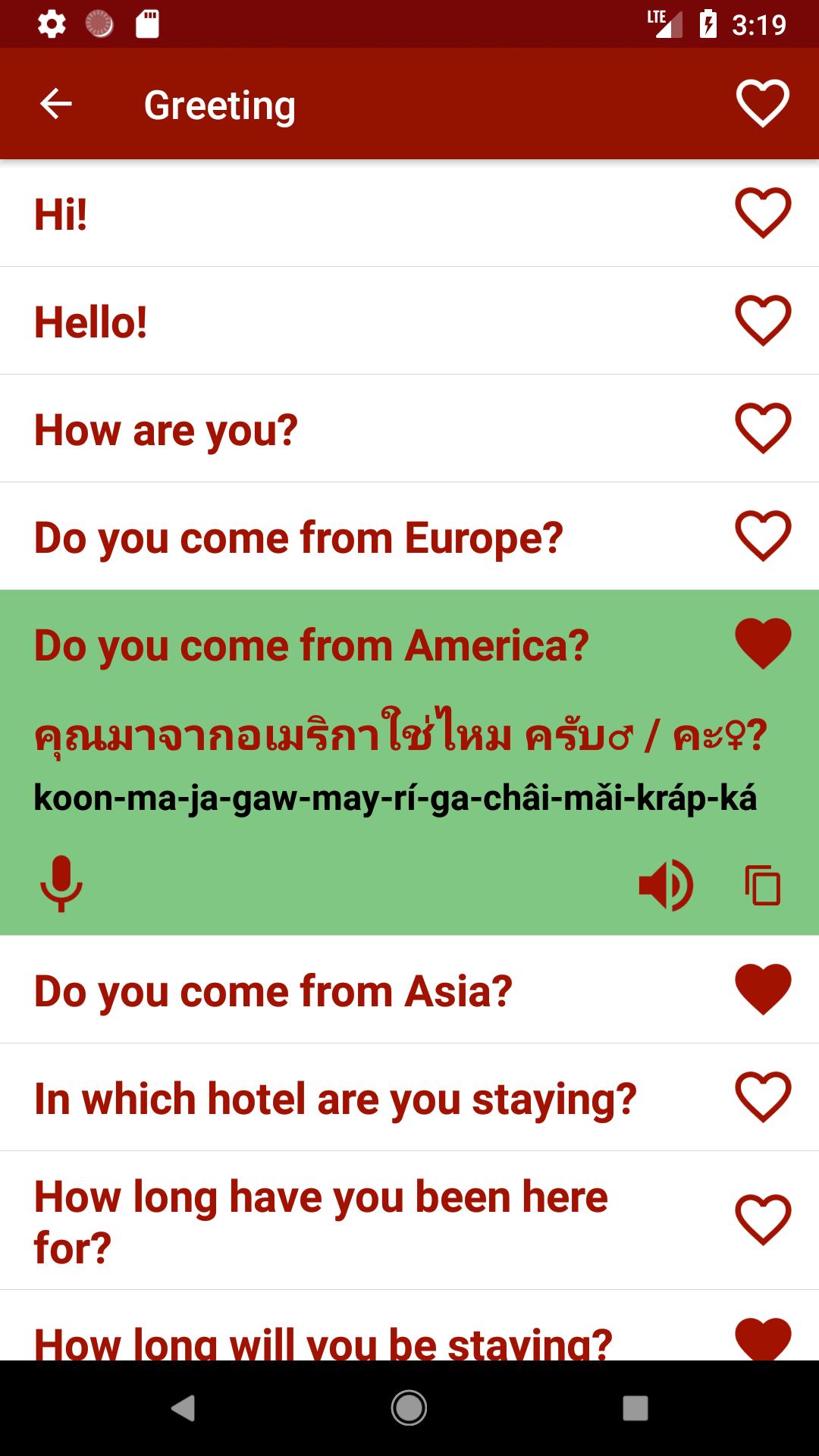The height and width of the screenshot is (1456, 819).
Task: Open the "How are you?" phrase
Action: tap(303, 430)
